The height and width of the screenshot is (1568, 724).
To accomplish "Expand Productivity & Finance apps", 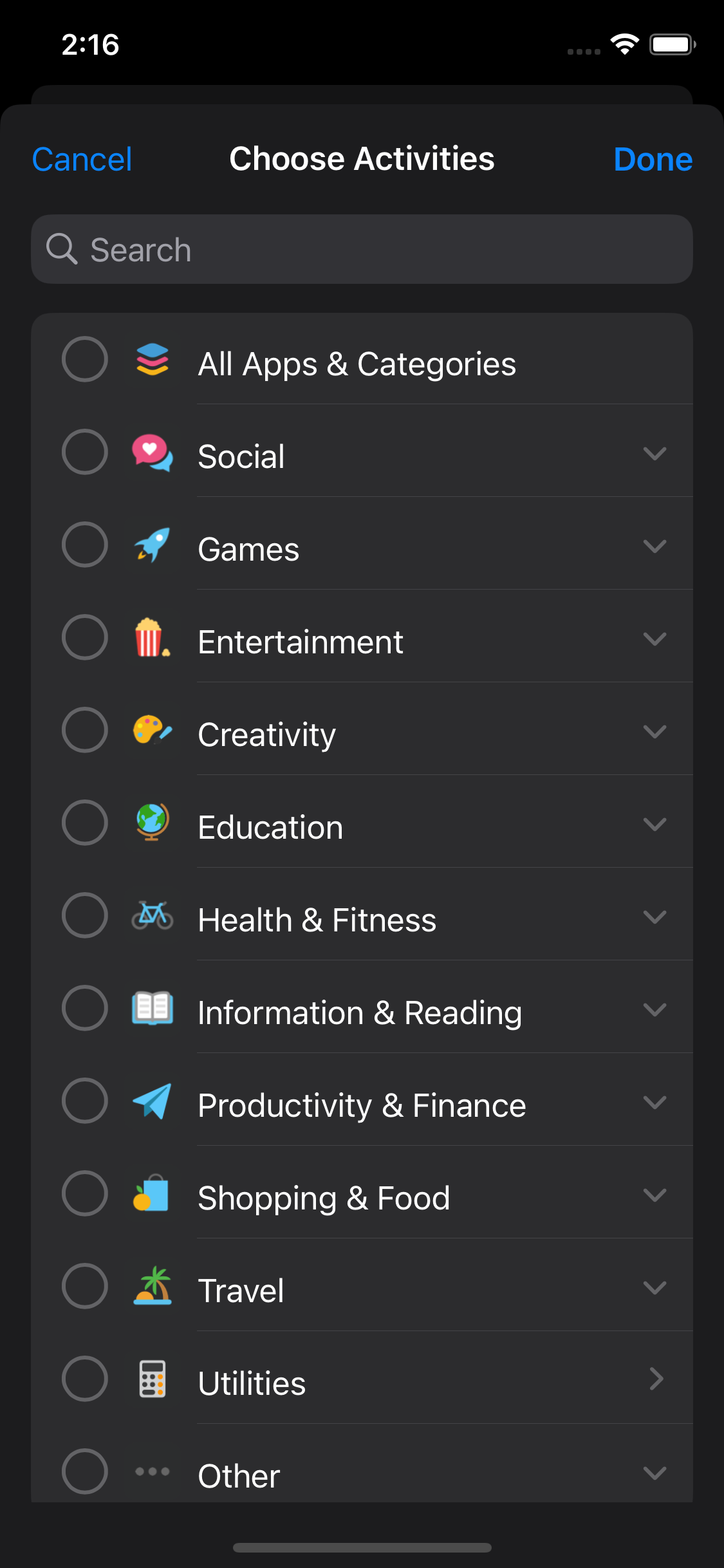I will click(654, 1103).
